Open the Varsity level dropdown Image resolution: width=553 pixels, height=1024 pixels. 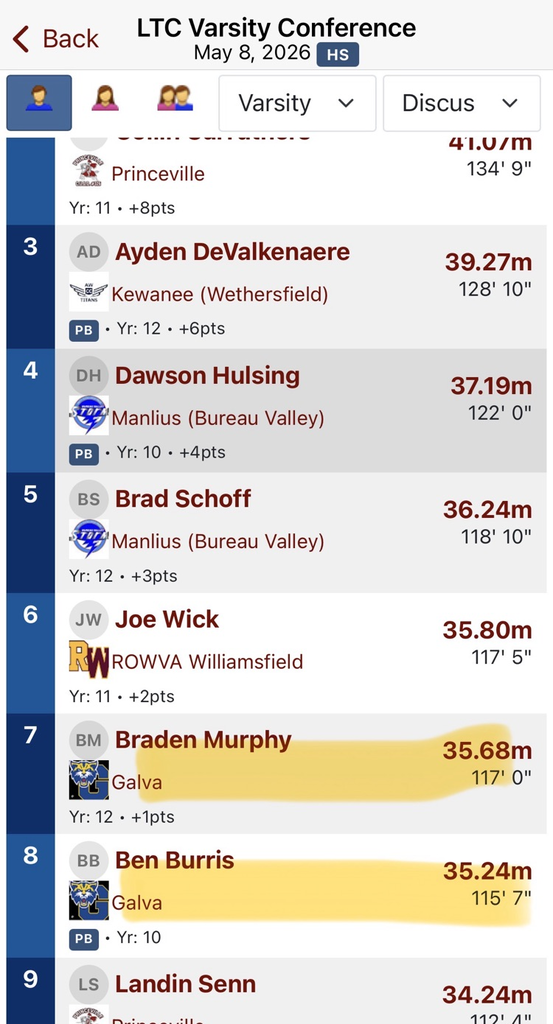point(297,103)
